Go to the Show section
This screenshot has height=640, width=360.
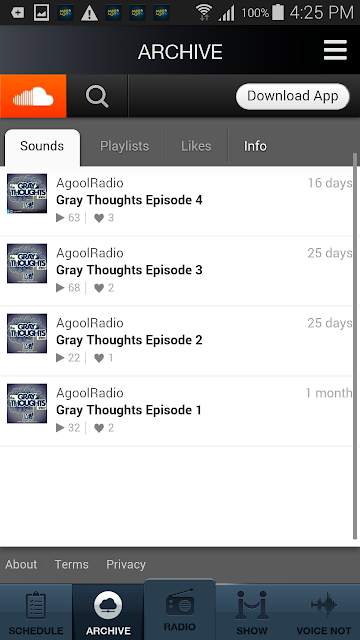coord(252,612)
